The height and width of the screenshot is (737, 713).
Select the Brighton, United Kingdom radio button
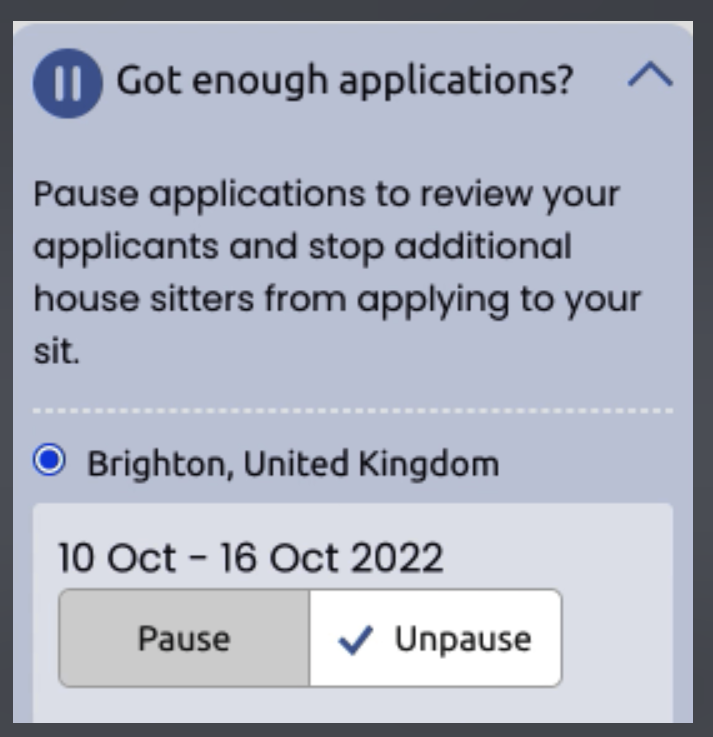[49, 462]
